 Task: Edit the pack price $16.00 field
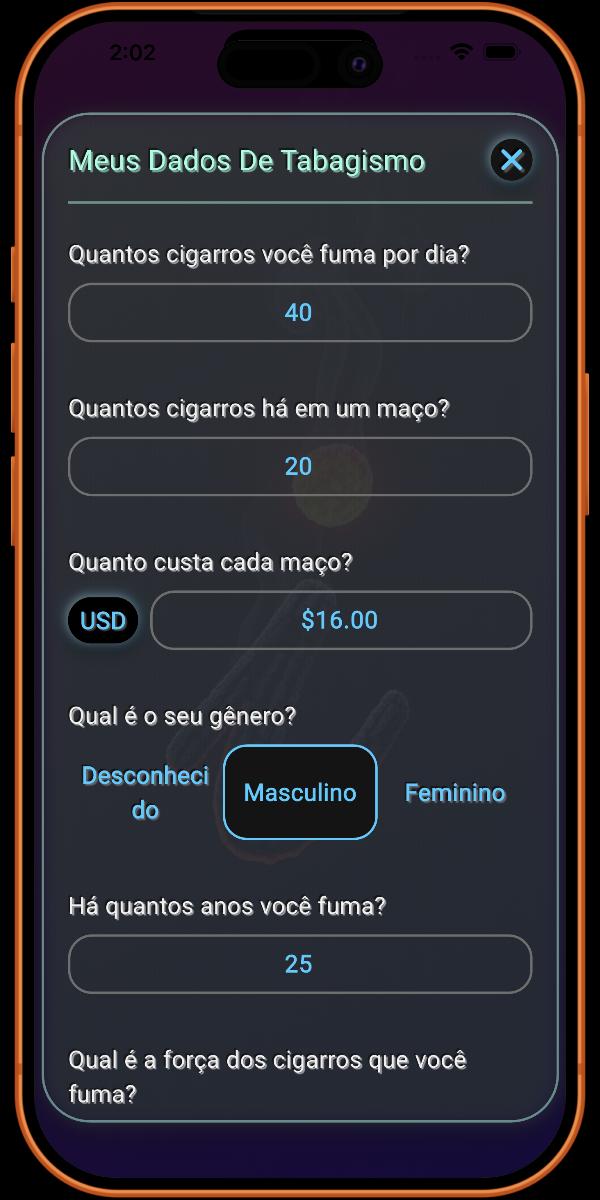[340, 621]
